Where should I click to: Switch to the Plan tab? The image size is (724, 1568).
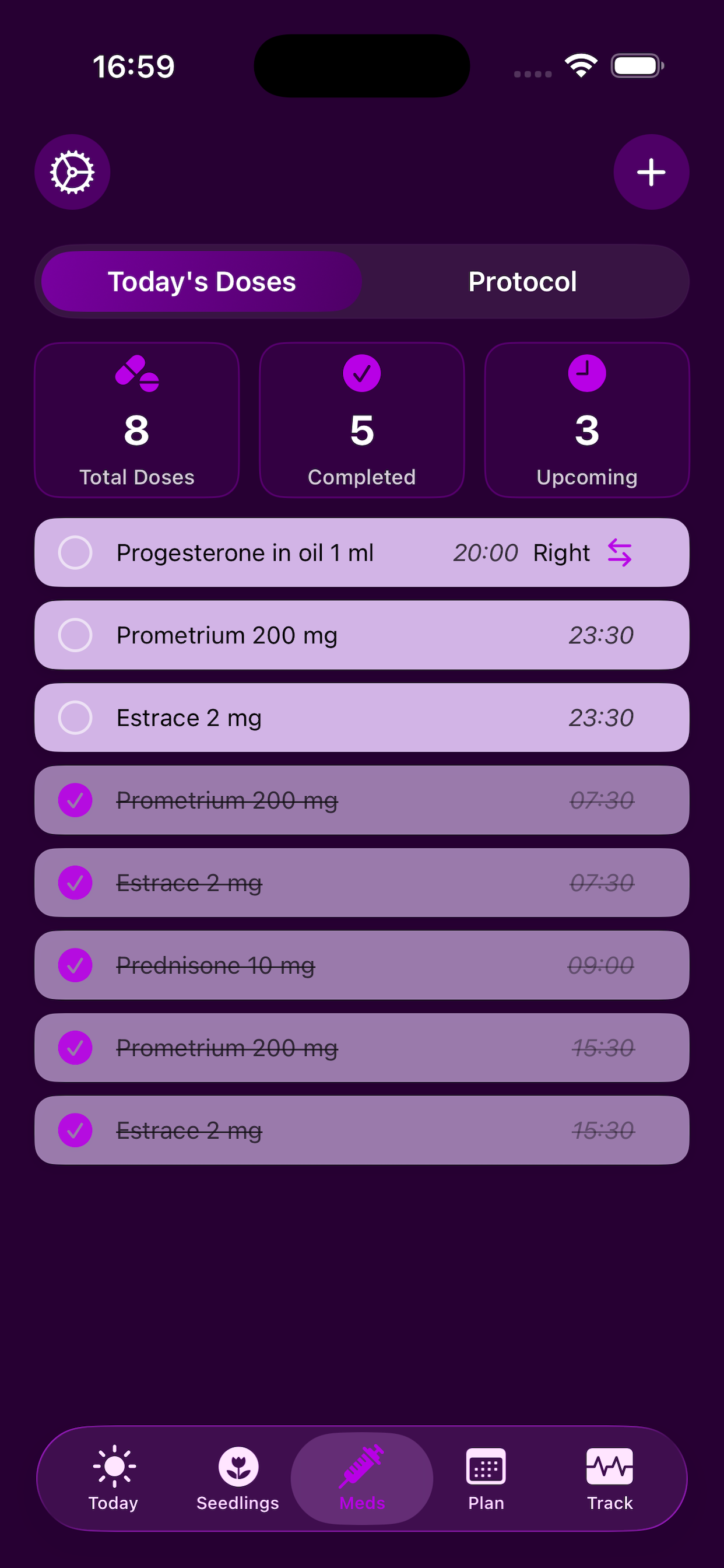coord(486,1478)
